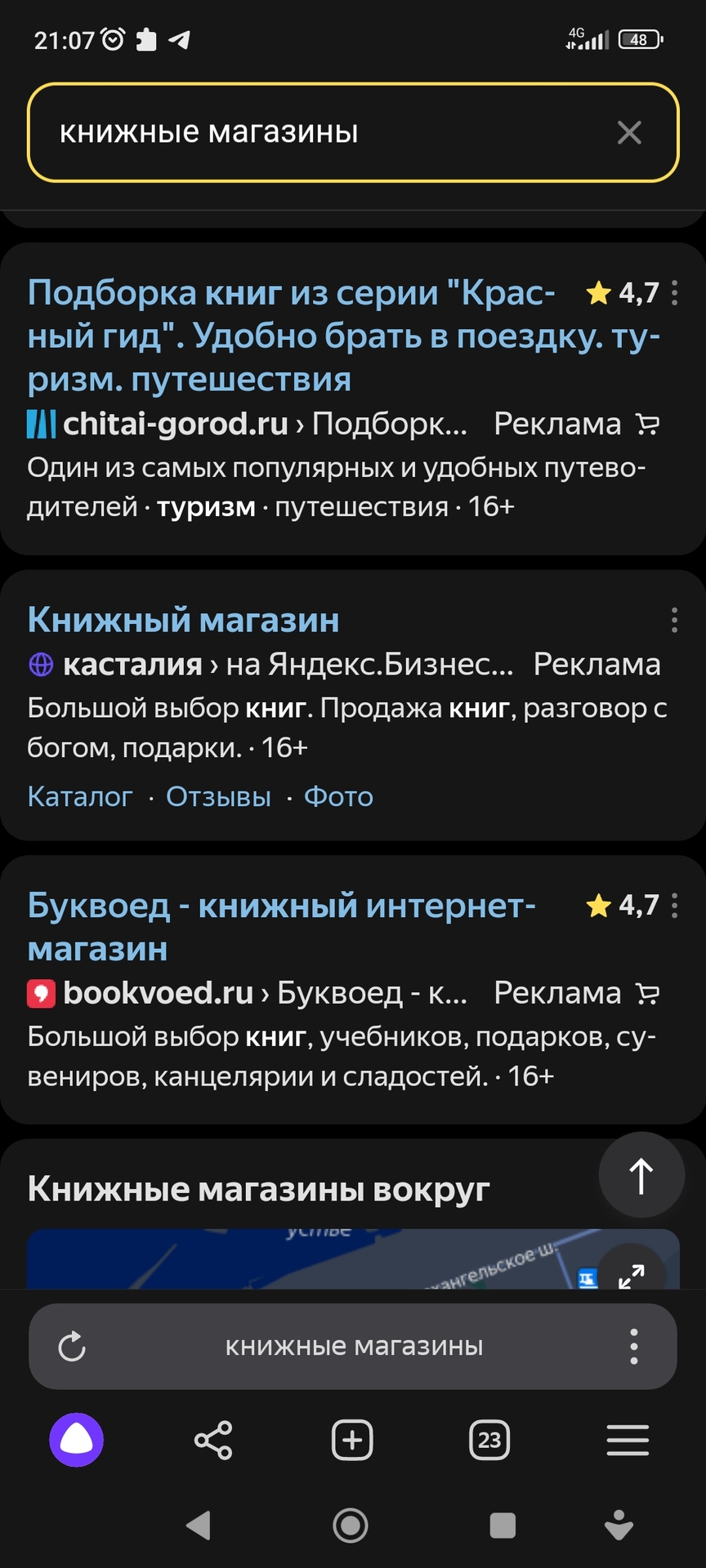Clear the search query with X
Viewport: 706px width, 1568px height.
point(628,132)
